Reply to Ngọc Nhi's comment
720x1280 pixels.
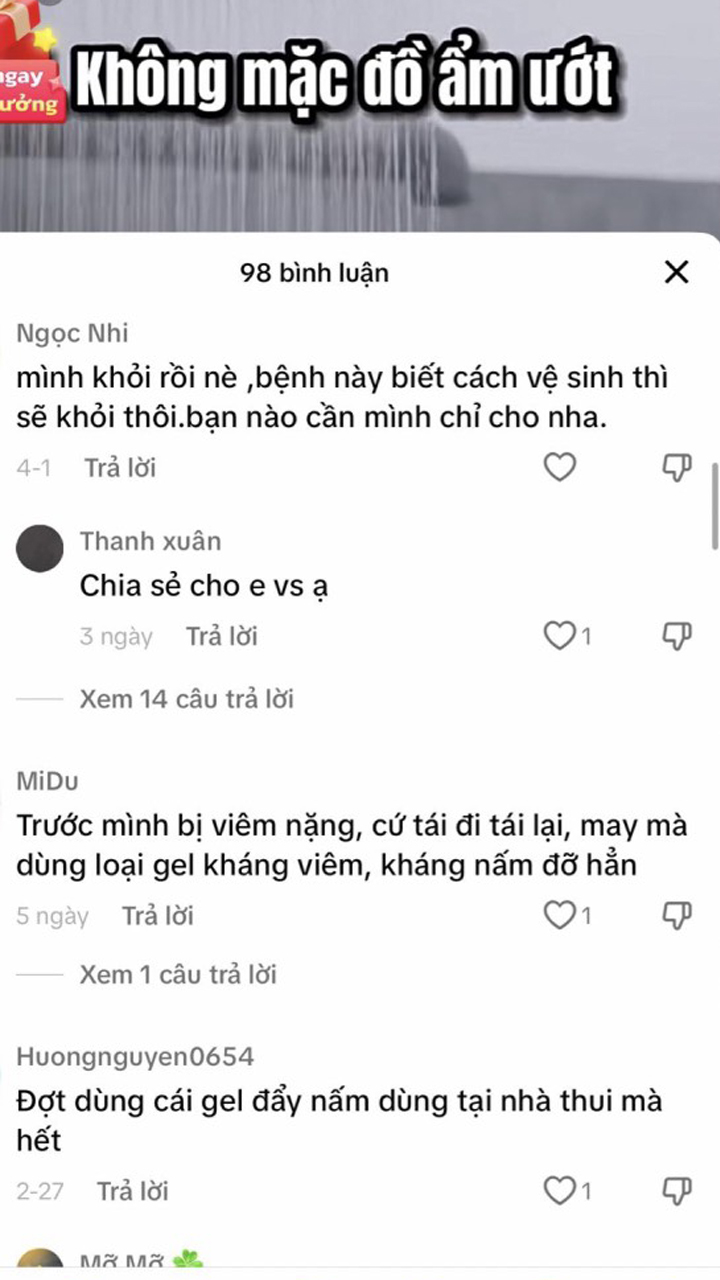[120, 467]
